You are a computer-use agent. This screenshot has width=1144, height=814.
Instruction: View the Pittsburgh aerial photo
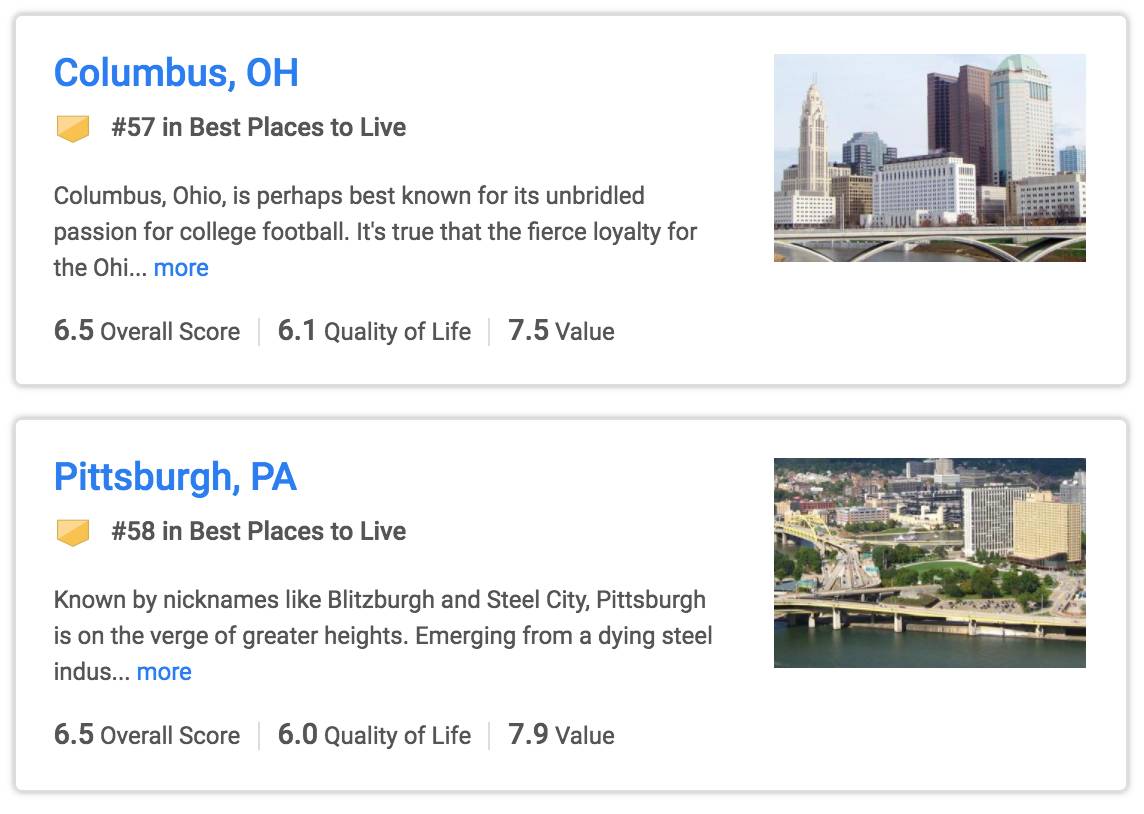(929, 563)
